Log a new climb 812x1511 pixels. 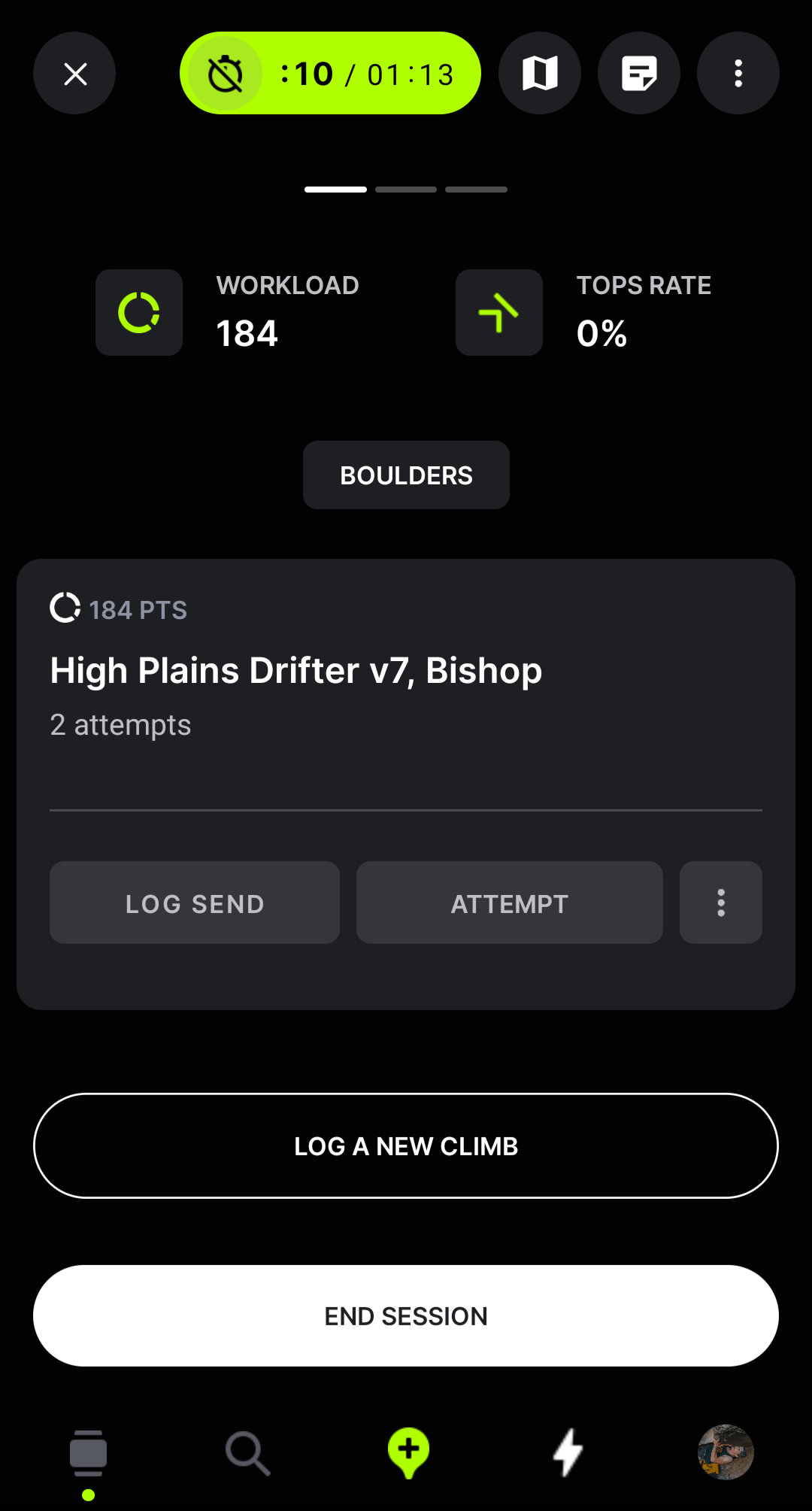coord(406,1145)
